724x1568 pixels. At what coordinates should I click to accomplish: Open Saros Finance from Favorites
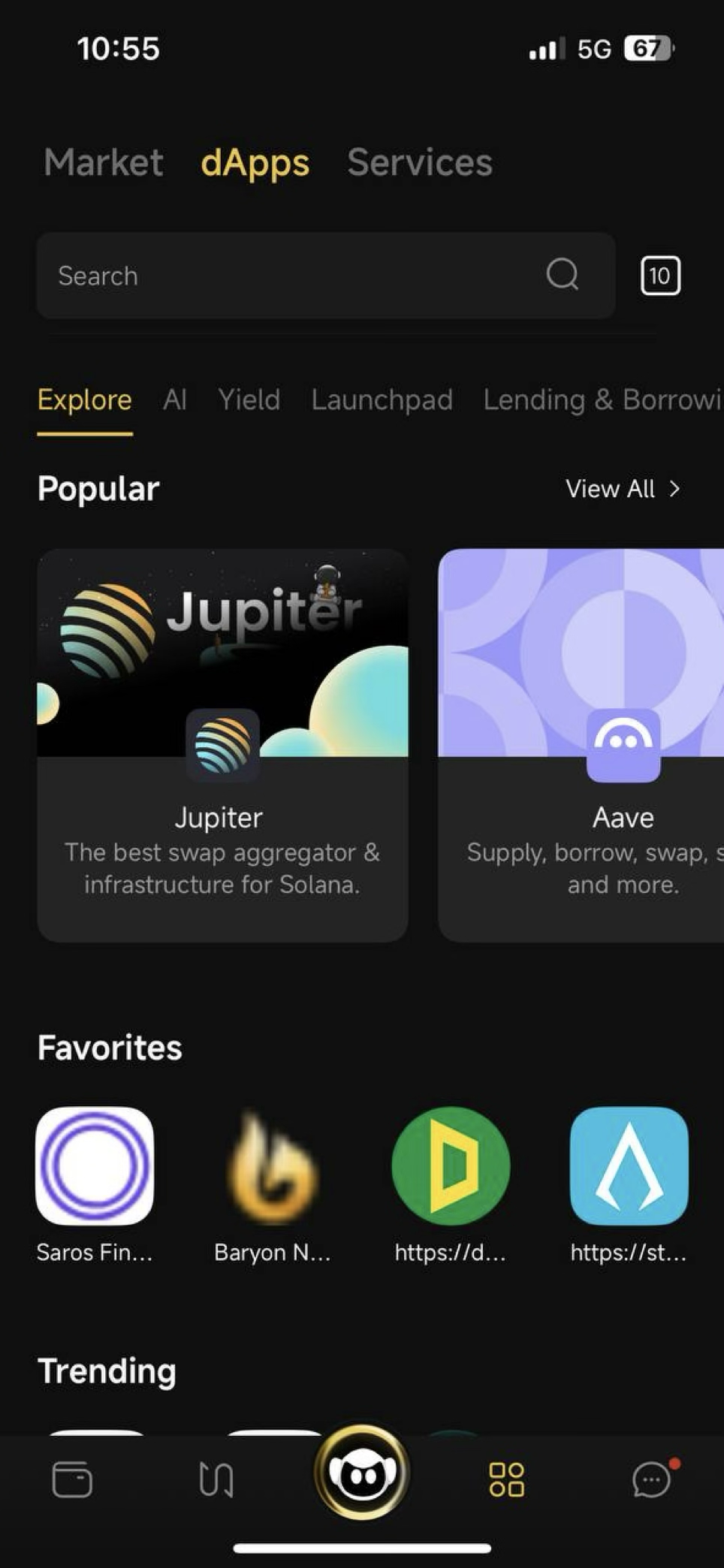coord(95,1166)
